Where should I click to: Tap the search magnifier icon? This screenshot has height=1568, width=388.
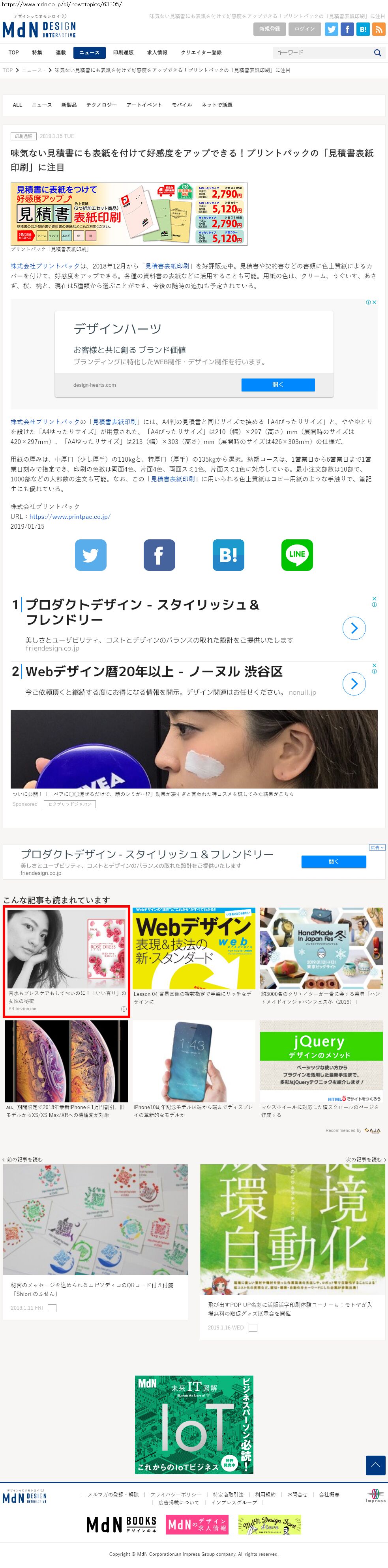pyautogui.click(x=377, y=53)
